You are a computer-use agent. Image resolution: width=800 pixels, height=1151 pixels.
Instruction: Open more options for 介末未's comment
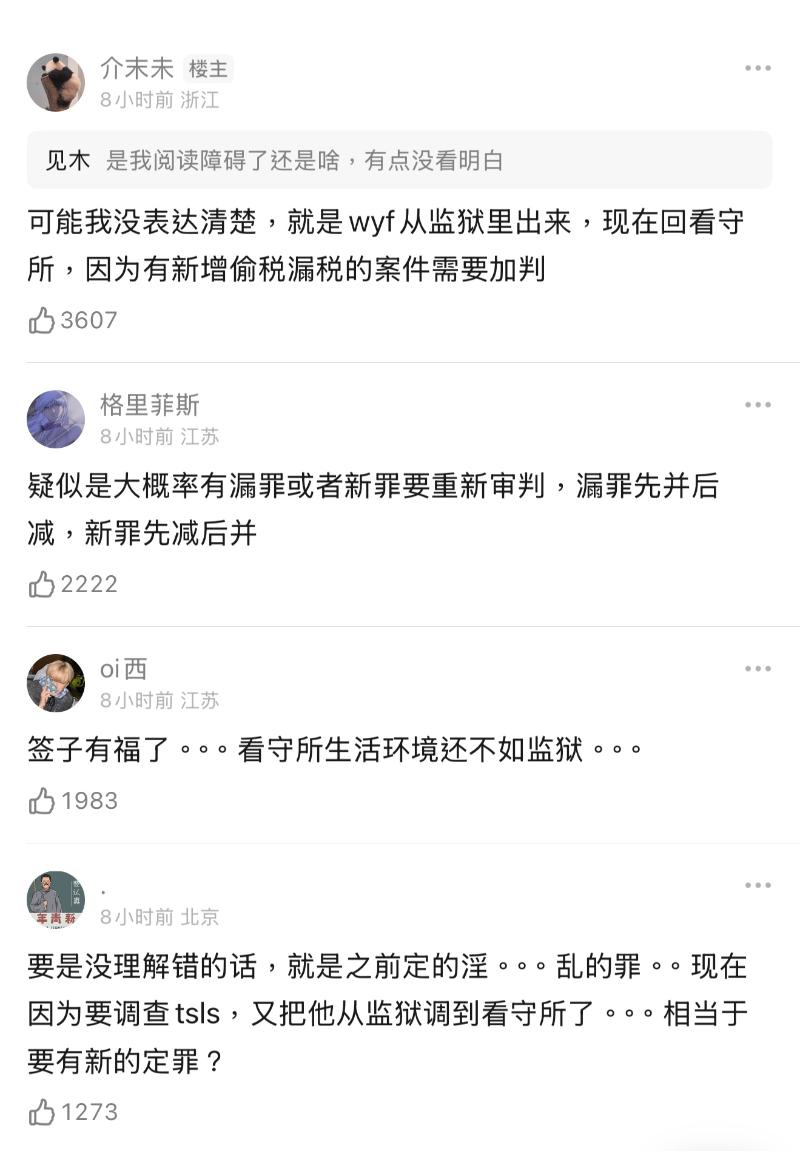758,68
